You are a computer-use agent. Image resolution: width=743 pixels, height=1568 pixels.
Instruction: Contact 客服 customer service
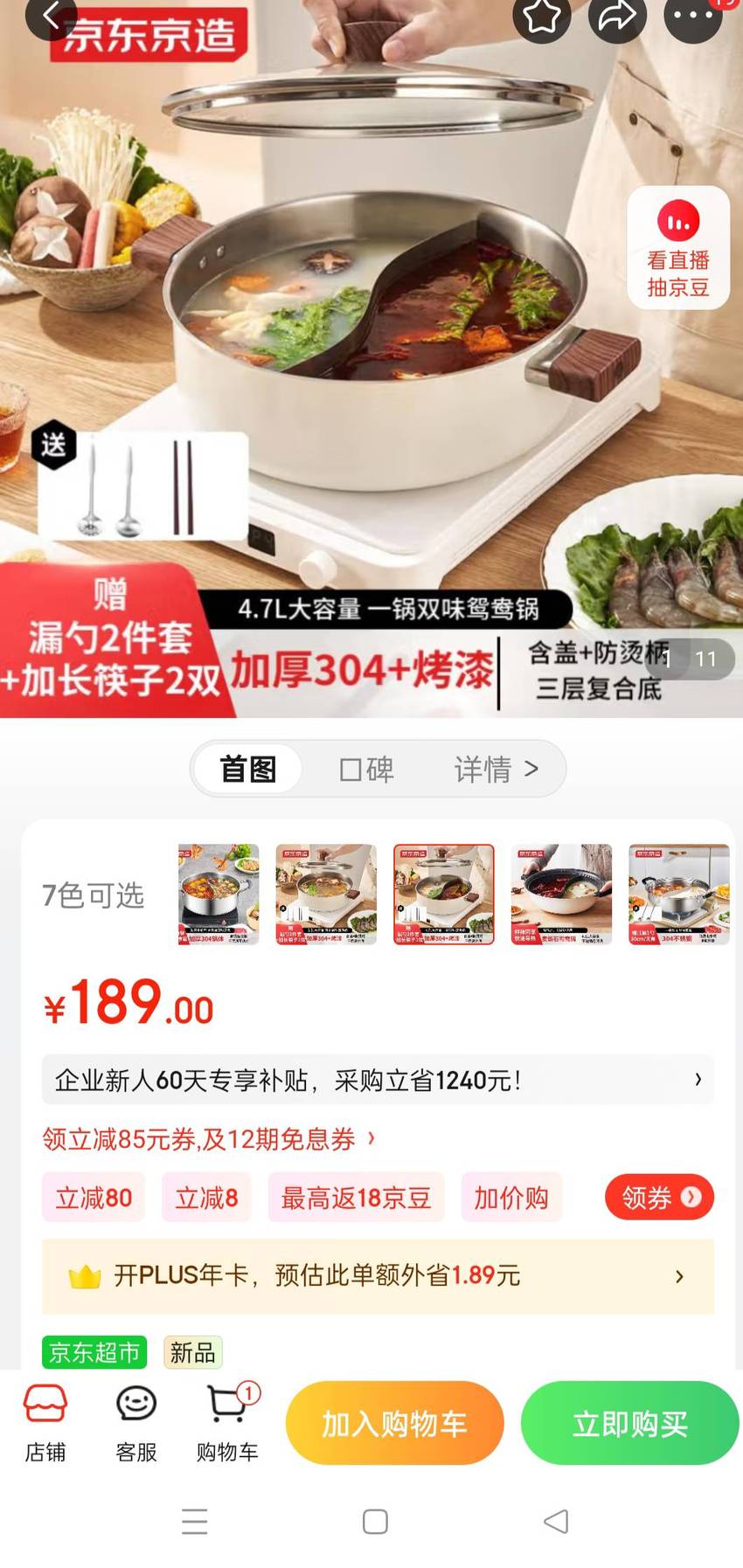coord(136,1424)
